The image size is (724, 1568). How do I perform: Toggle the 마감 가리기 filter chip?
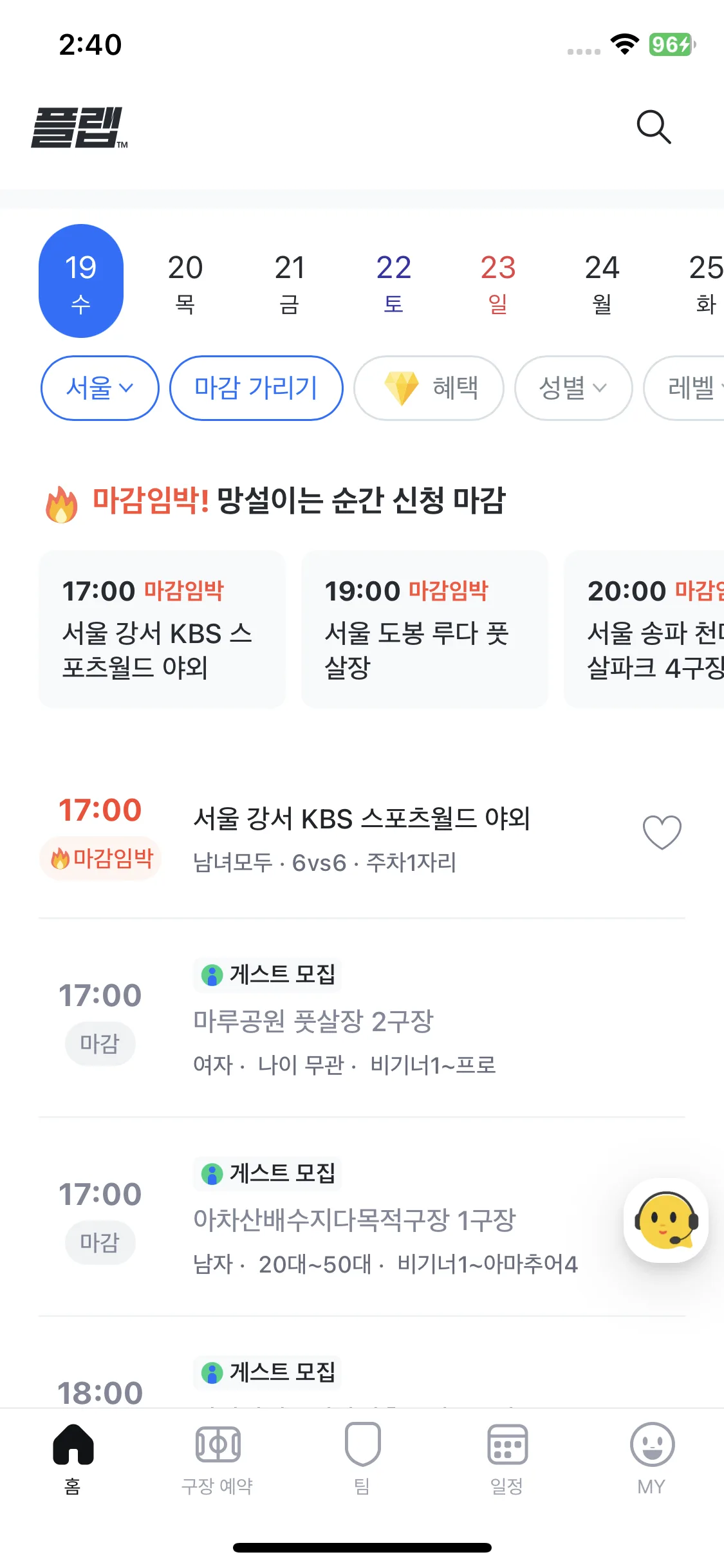(256, 387)
